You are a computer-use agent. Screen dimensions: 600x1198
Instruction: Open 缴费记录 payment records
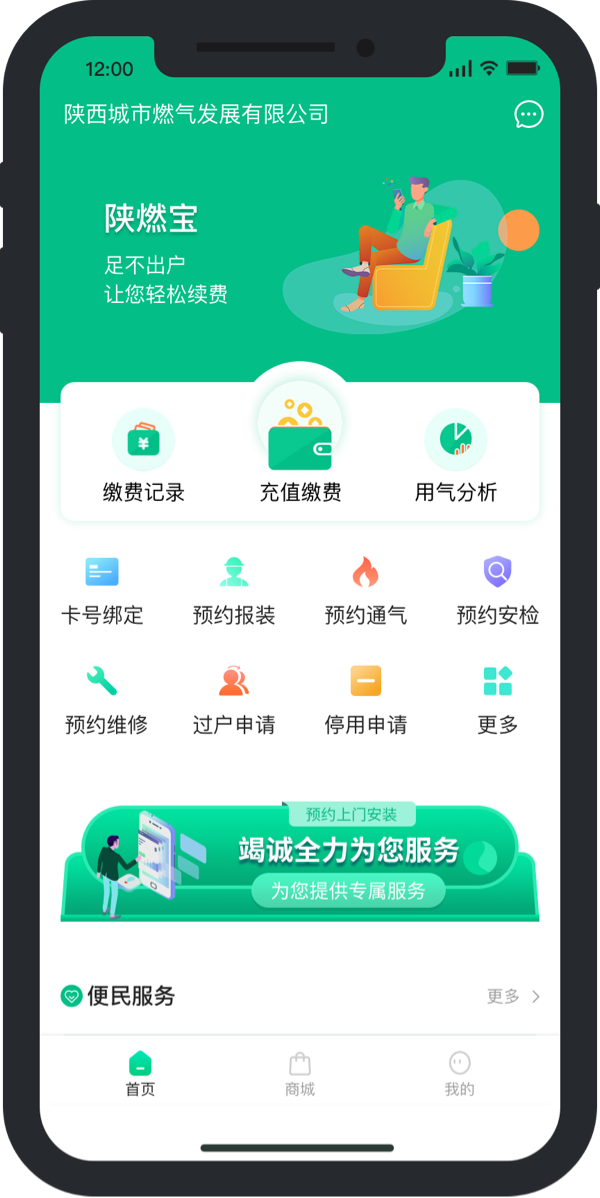(x=143, y=457)
